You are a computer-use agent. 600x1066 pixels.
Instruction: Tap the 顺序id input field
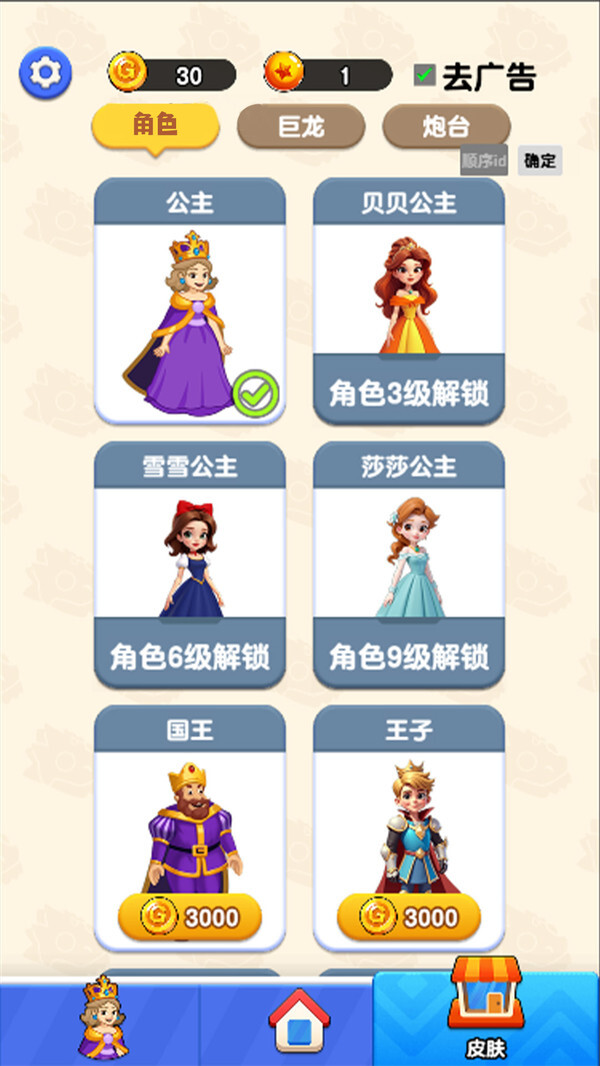click(484, 160)
